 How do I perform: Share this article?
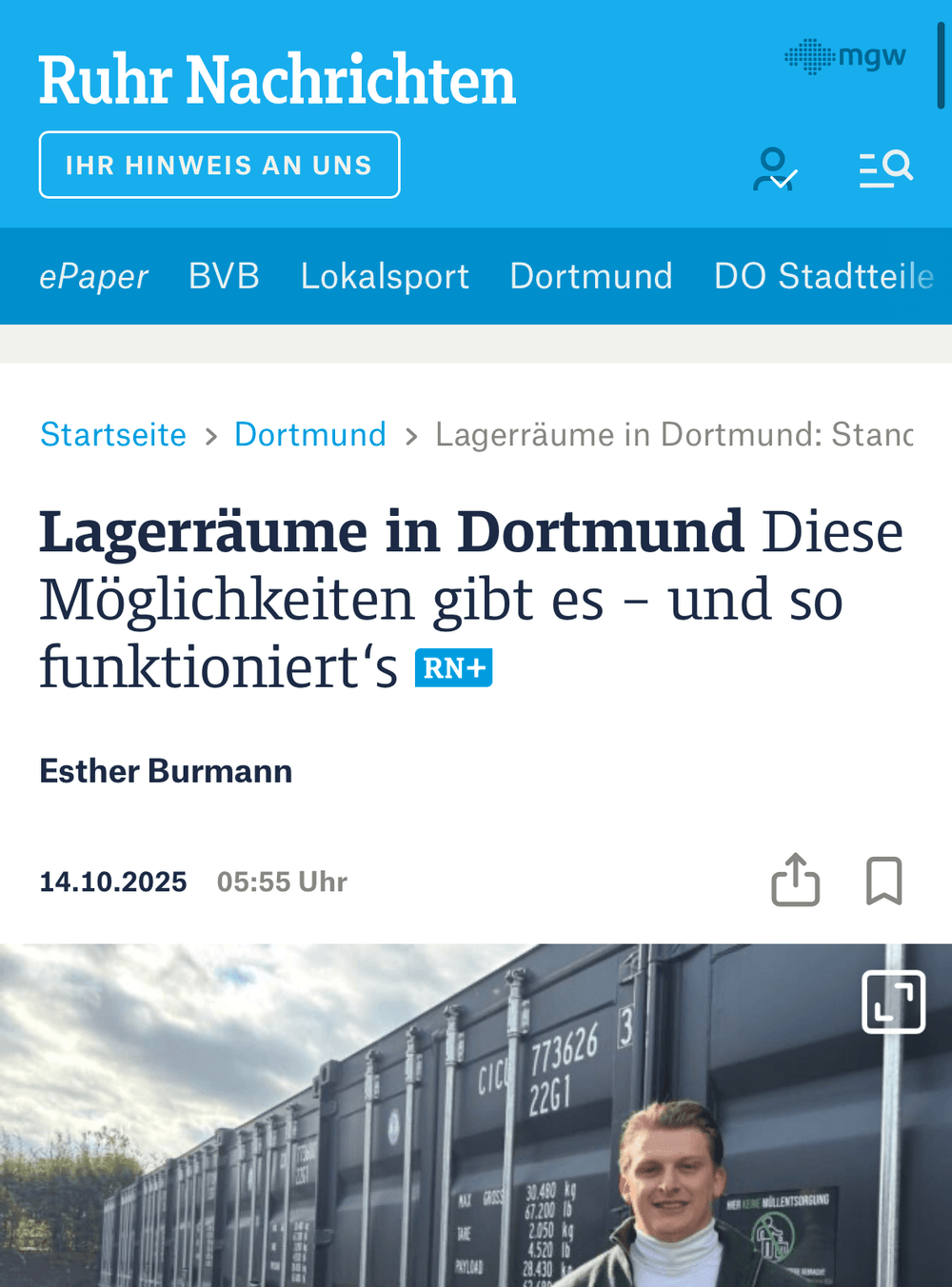click(x=795, y=880)
